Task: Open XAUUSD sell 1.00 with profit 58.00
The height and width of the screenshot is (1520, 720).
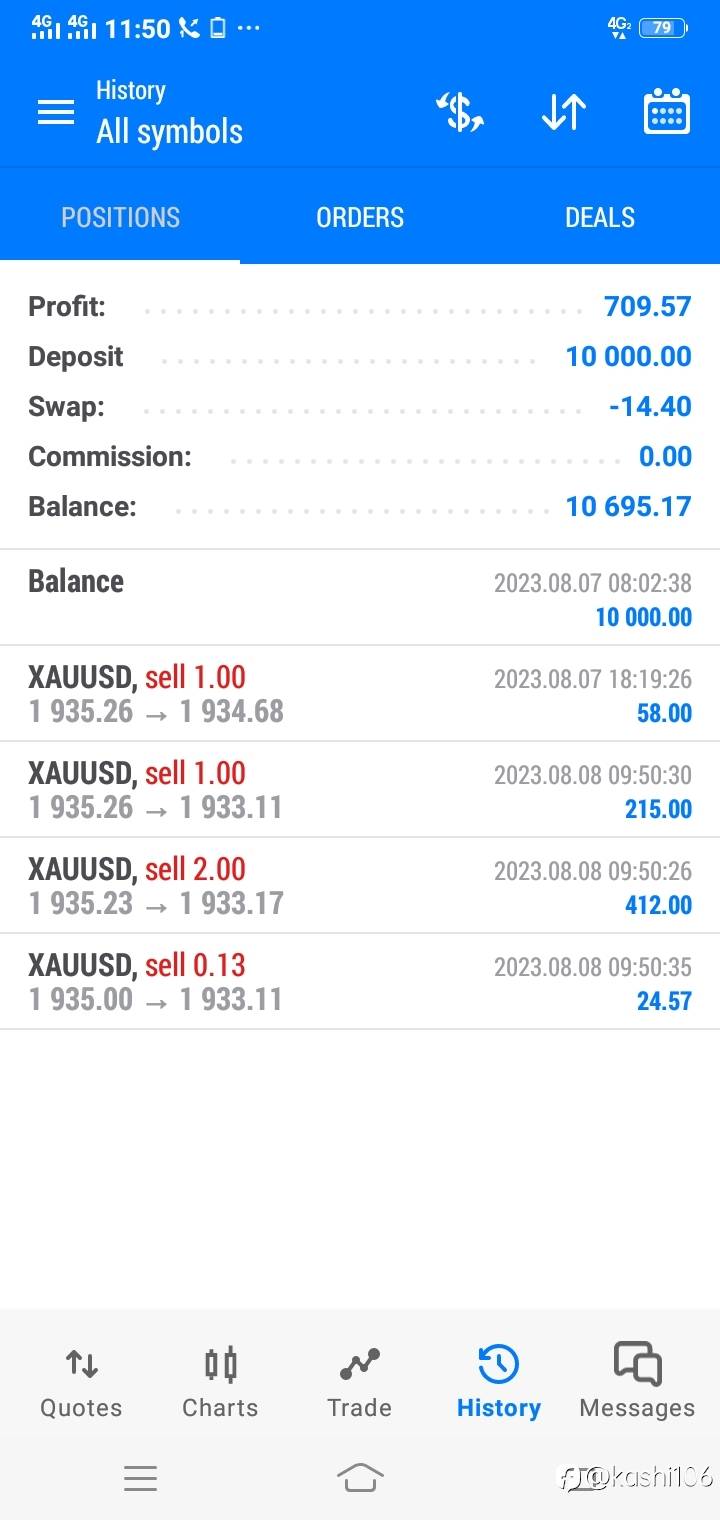Action: click(360, 694)
